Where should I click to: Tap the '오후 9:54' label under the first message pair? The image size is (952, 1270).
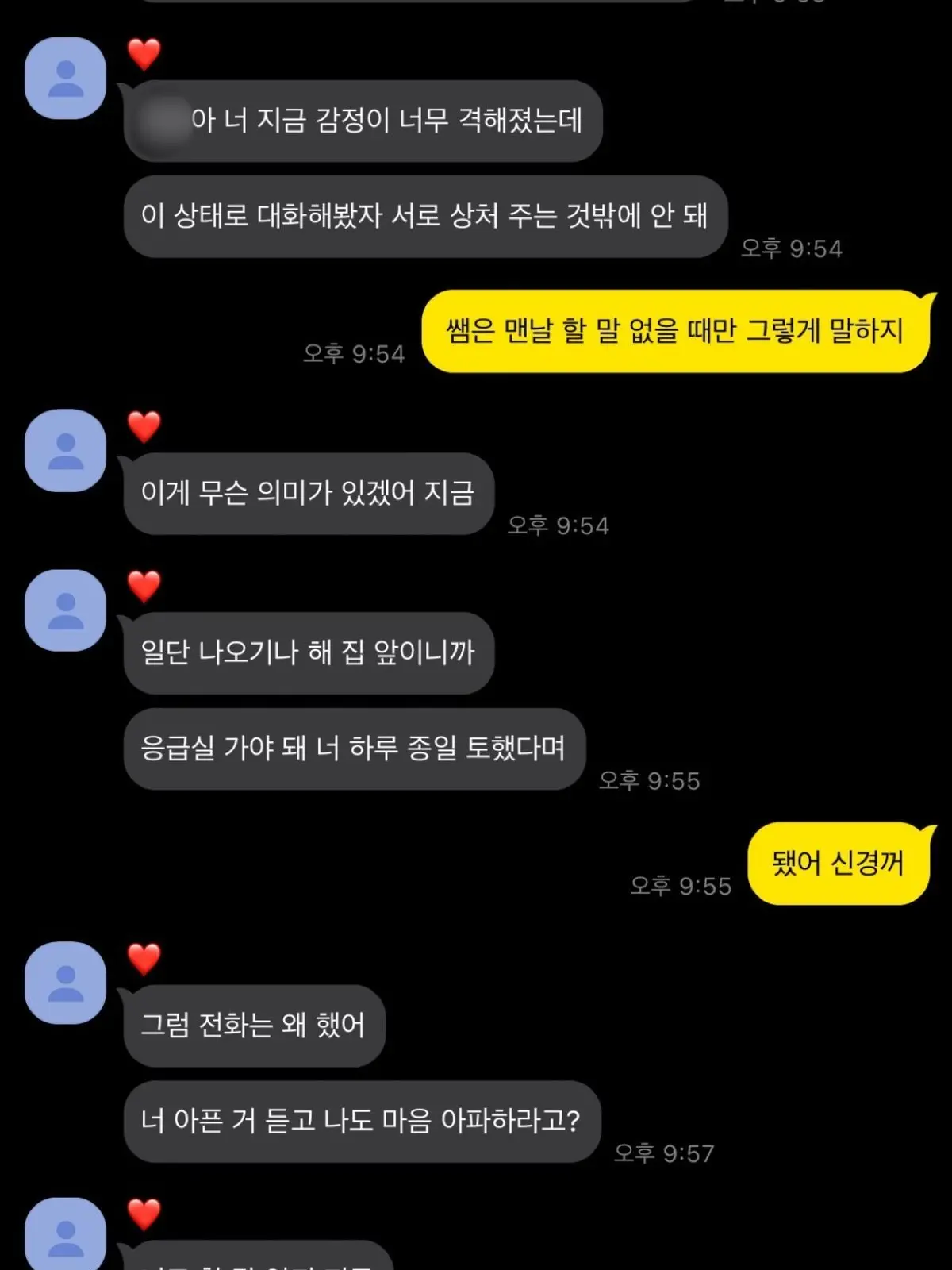793,247
